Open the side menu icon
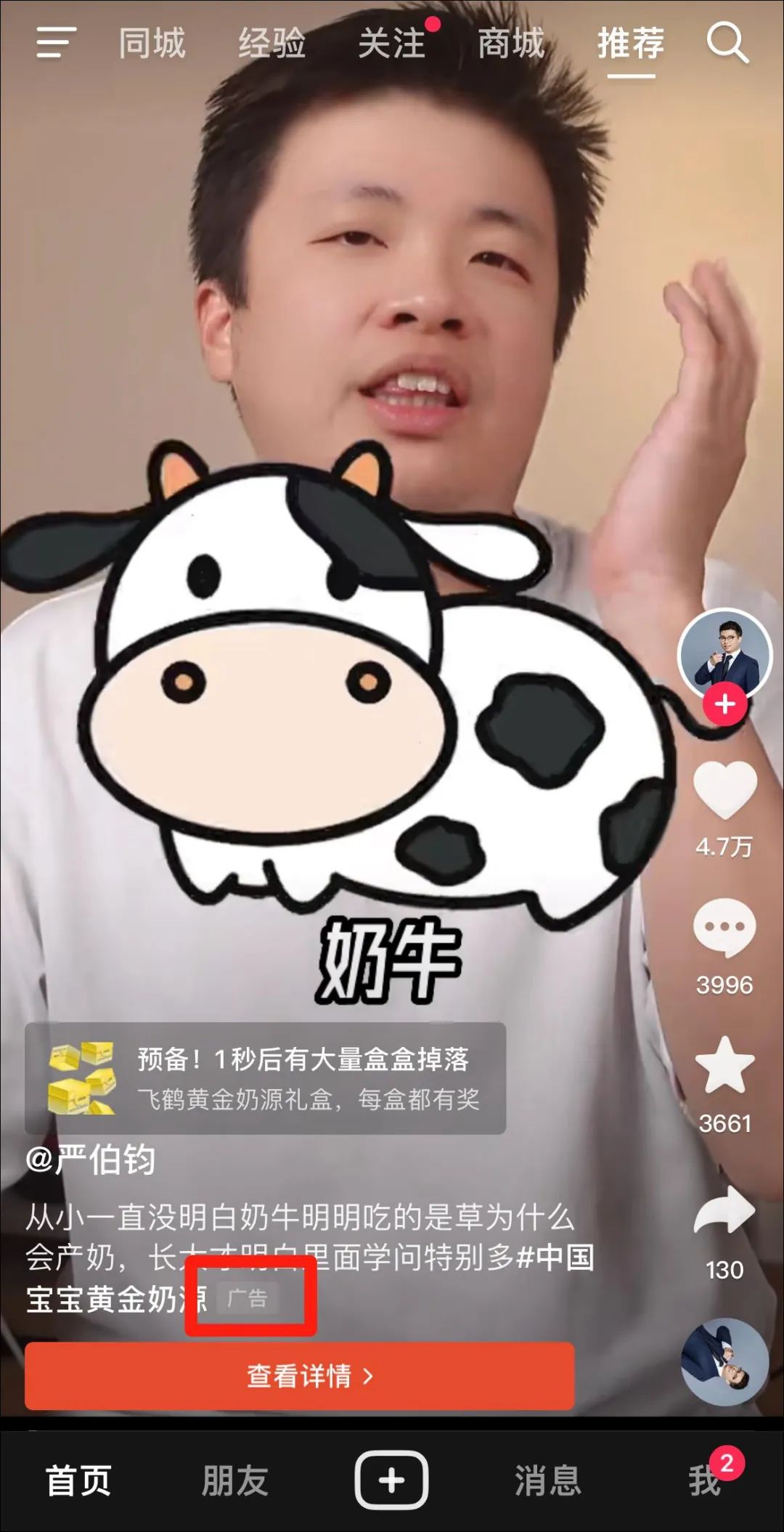Image resolution: width=784 pixels, height=1532 pixels. [56, 43]
